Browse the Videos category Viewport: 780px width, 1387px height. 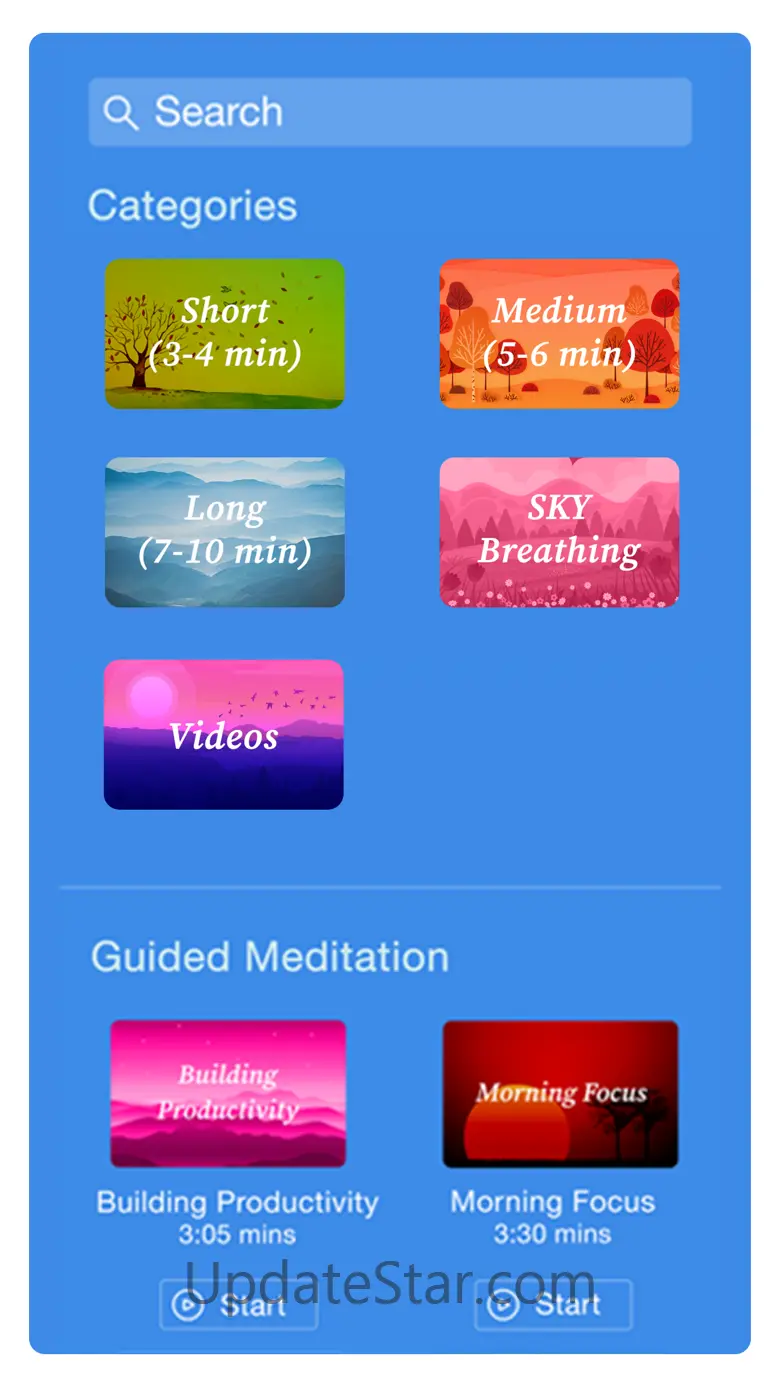click(x=224, y=734)
